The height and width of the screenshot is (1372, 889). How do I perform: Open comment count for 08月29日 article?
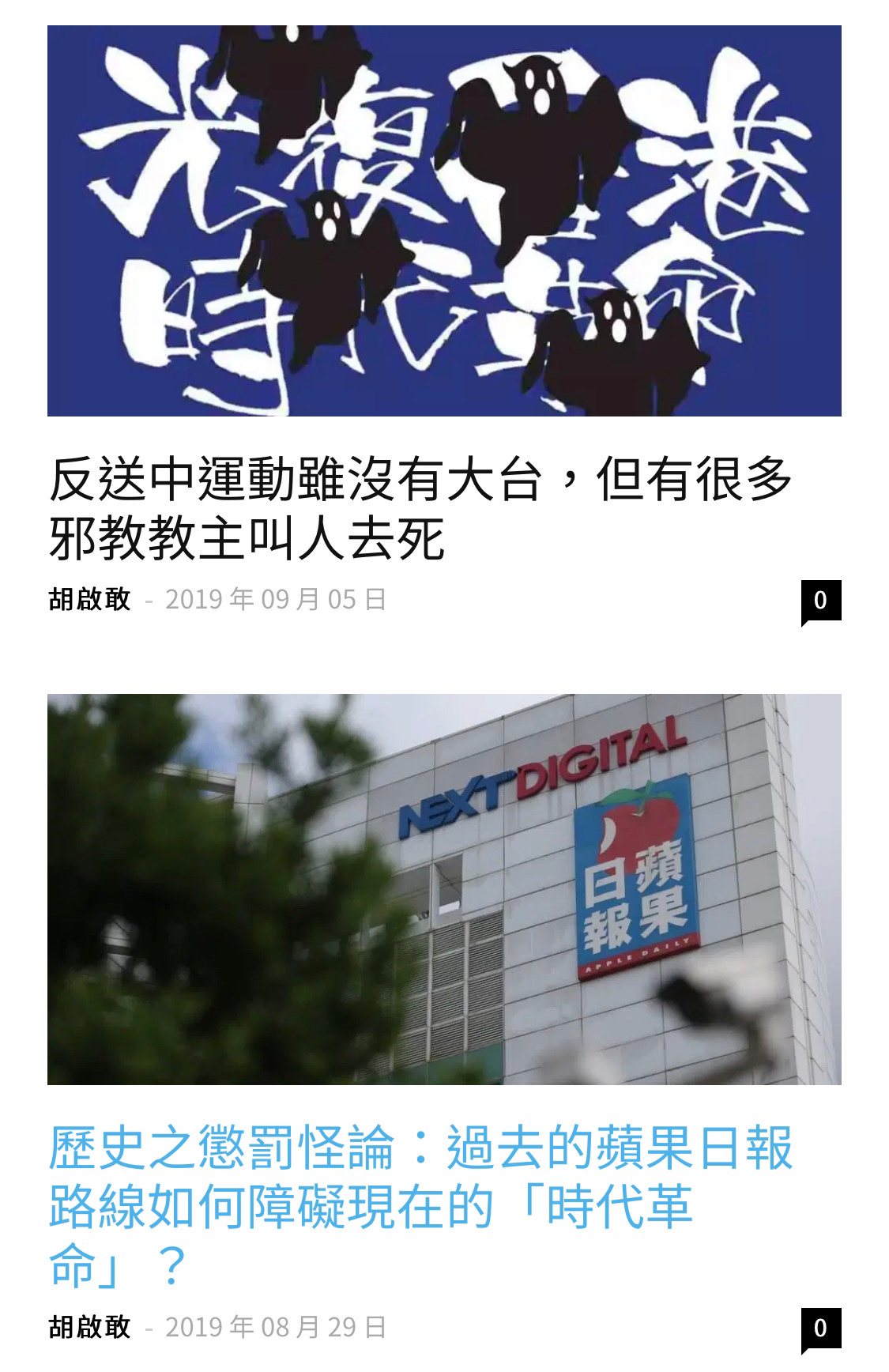click(820, 1328)
